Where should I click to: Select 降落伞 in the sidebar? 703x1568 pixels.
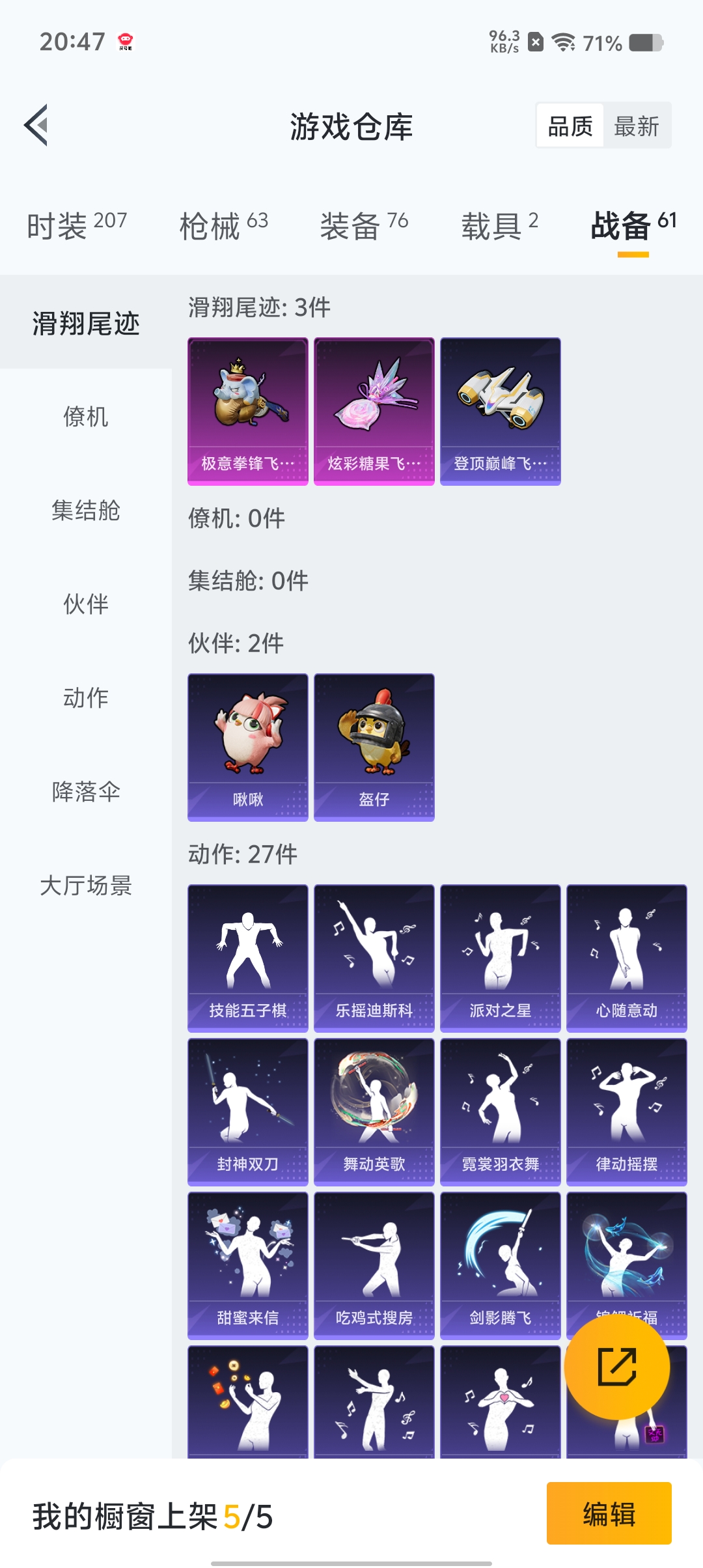pos(85,792)
